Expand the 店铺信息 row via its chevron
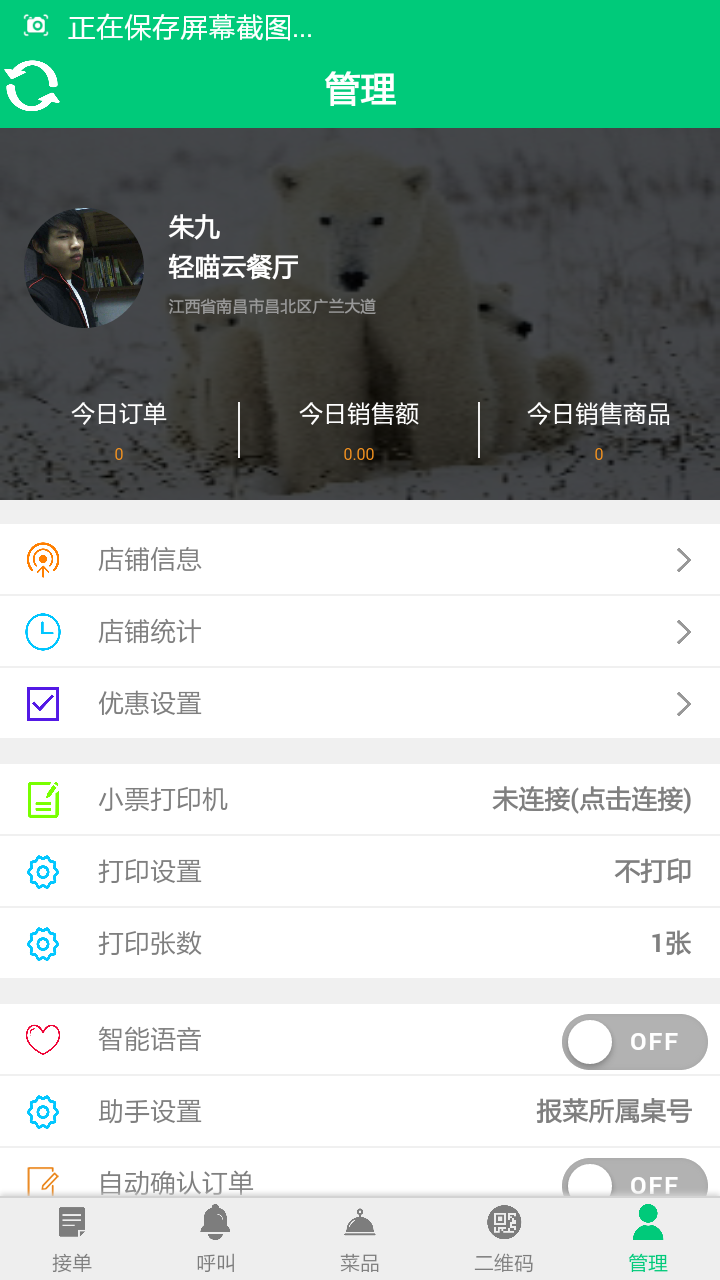Image resolution: width=720 pixels, height=1280 pixels. [x=683, y=559]
